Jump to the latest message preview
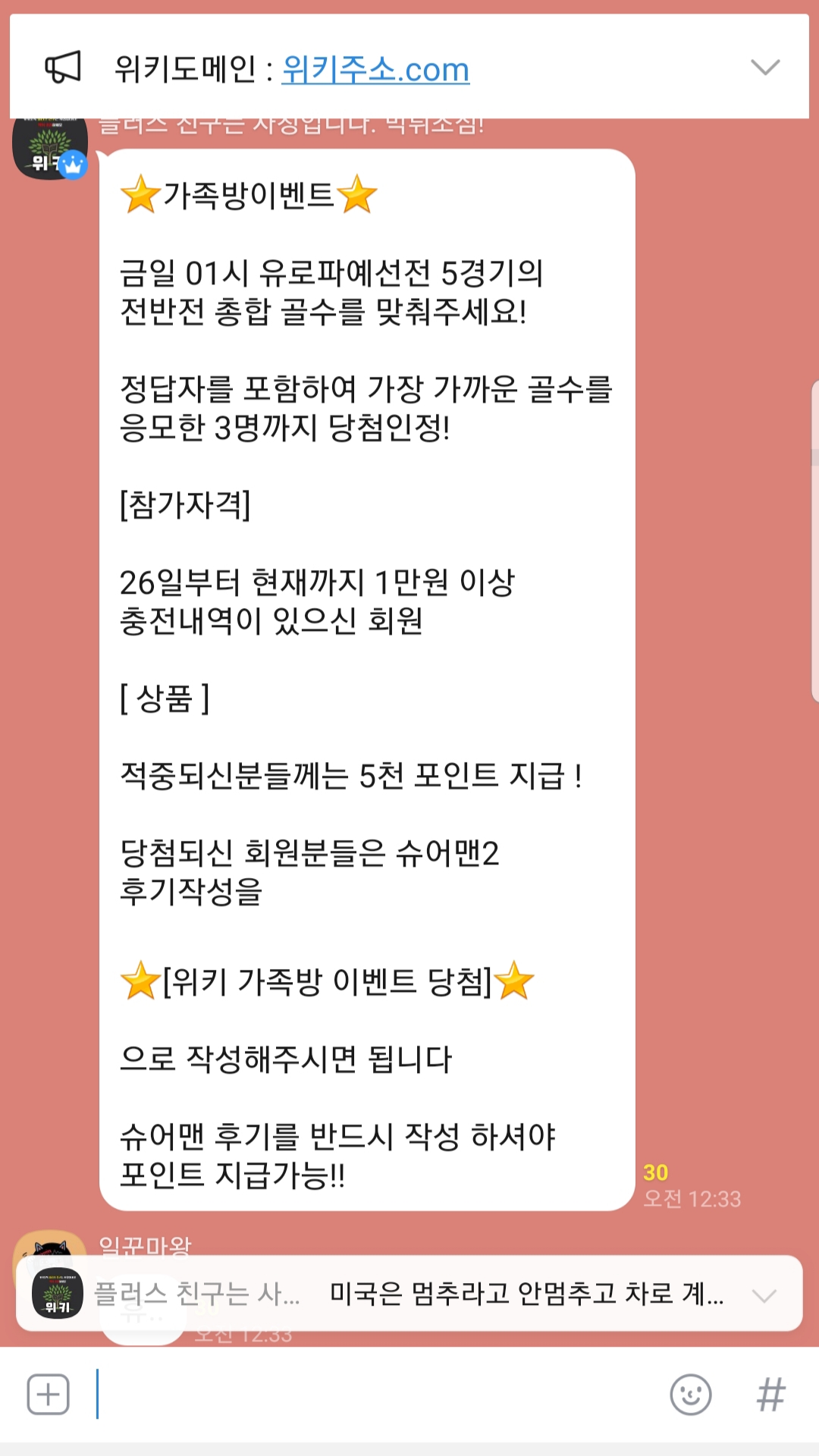Viewport: 819px width, 1456px height. tap(409, 1294)
